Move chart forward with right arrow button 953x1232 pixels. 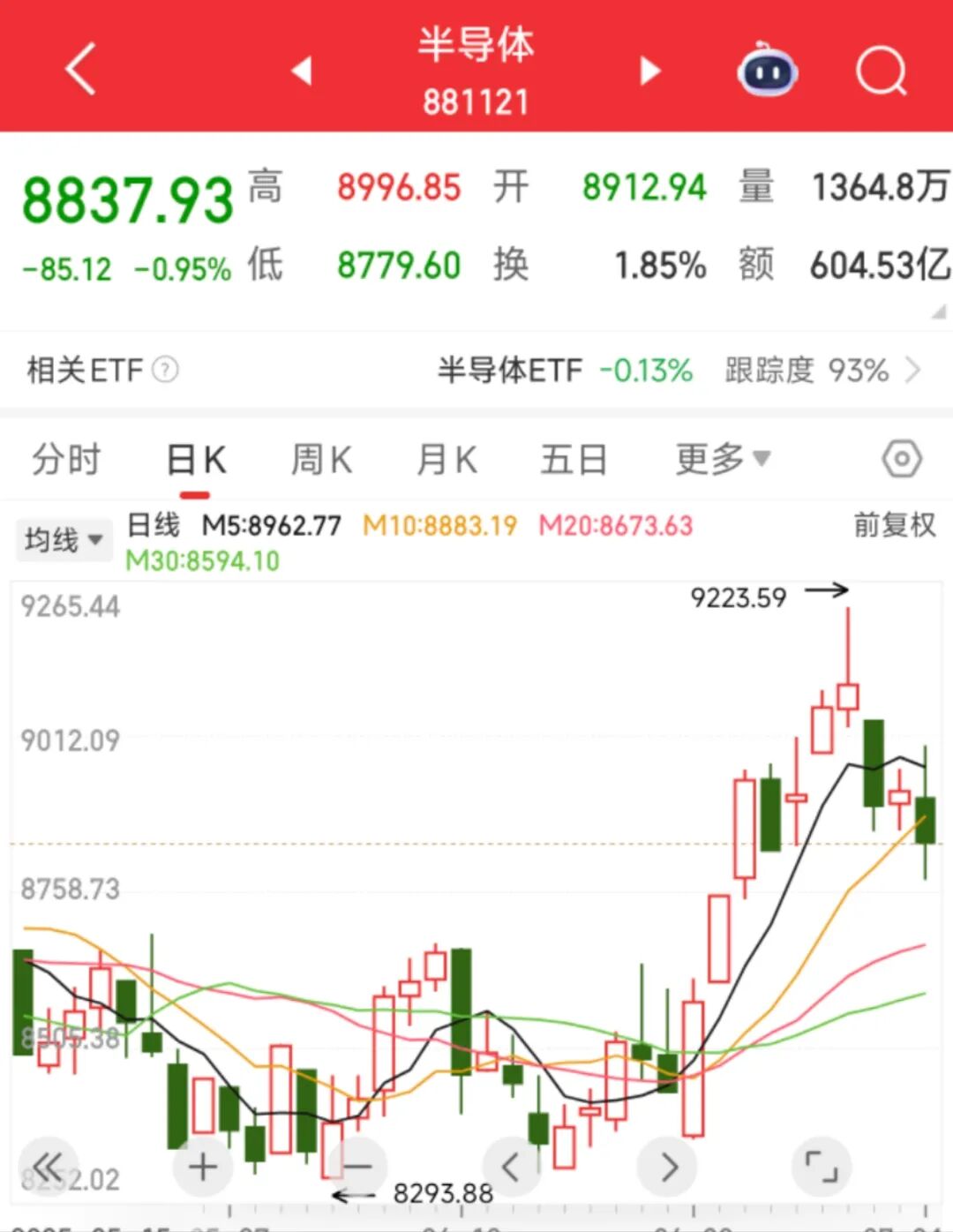tap(668, 1167)
